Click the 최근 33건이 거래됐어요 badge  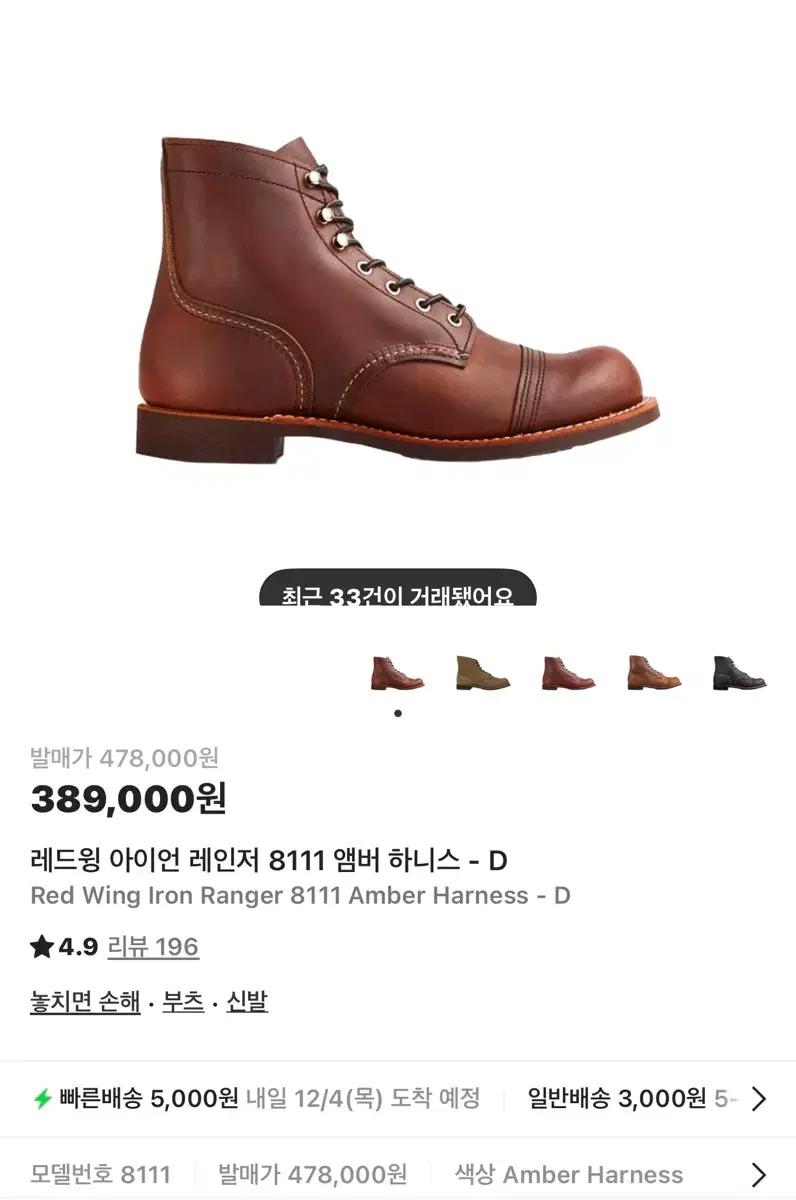[398, 593]
